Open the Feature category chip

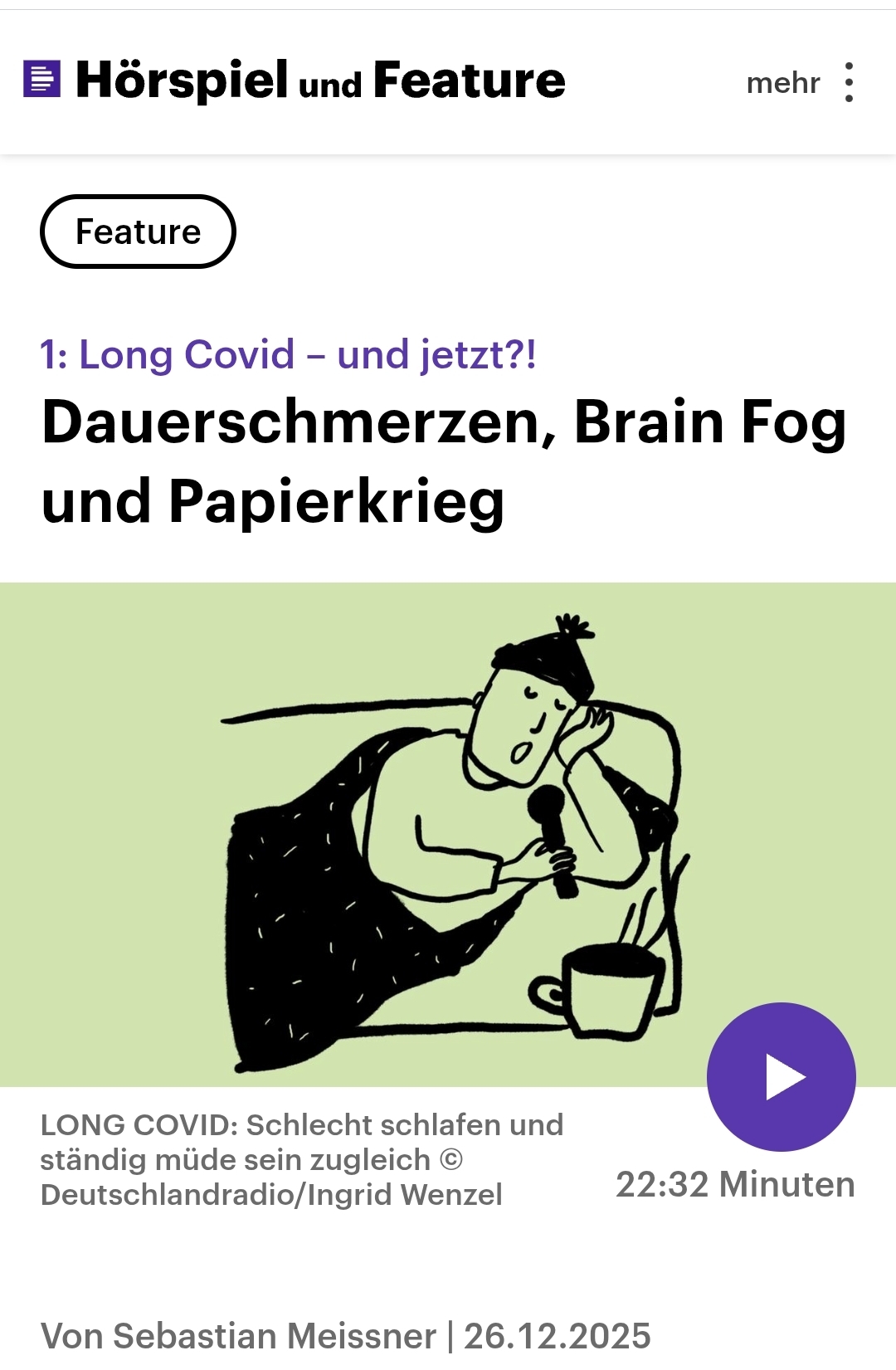click(x=138, y=232)
